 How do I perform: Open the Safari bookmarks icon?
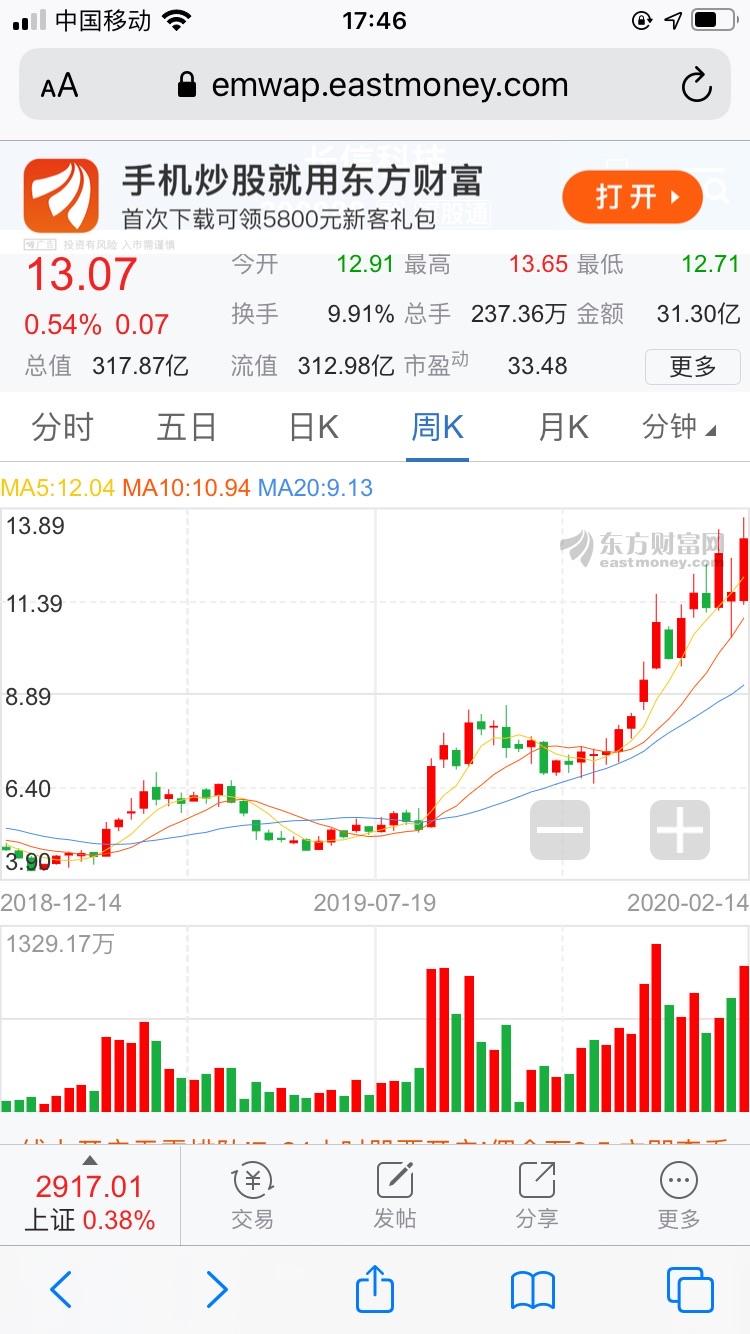point(532,1290)
